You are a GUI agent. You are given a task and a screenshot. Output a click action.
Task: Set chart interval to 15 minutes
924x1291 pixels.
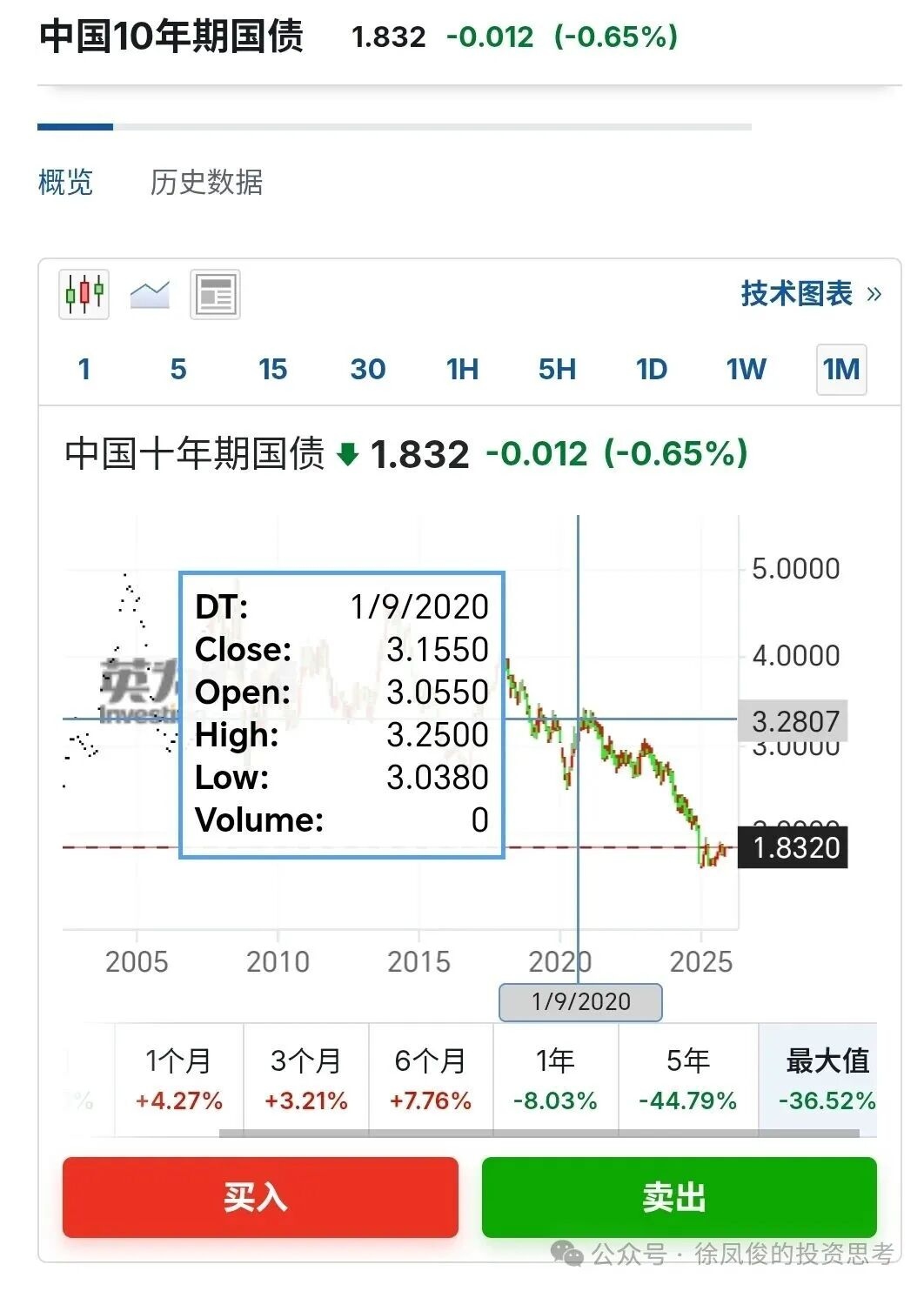272,369
